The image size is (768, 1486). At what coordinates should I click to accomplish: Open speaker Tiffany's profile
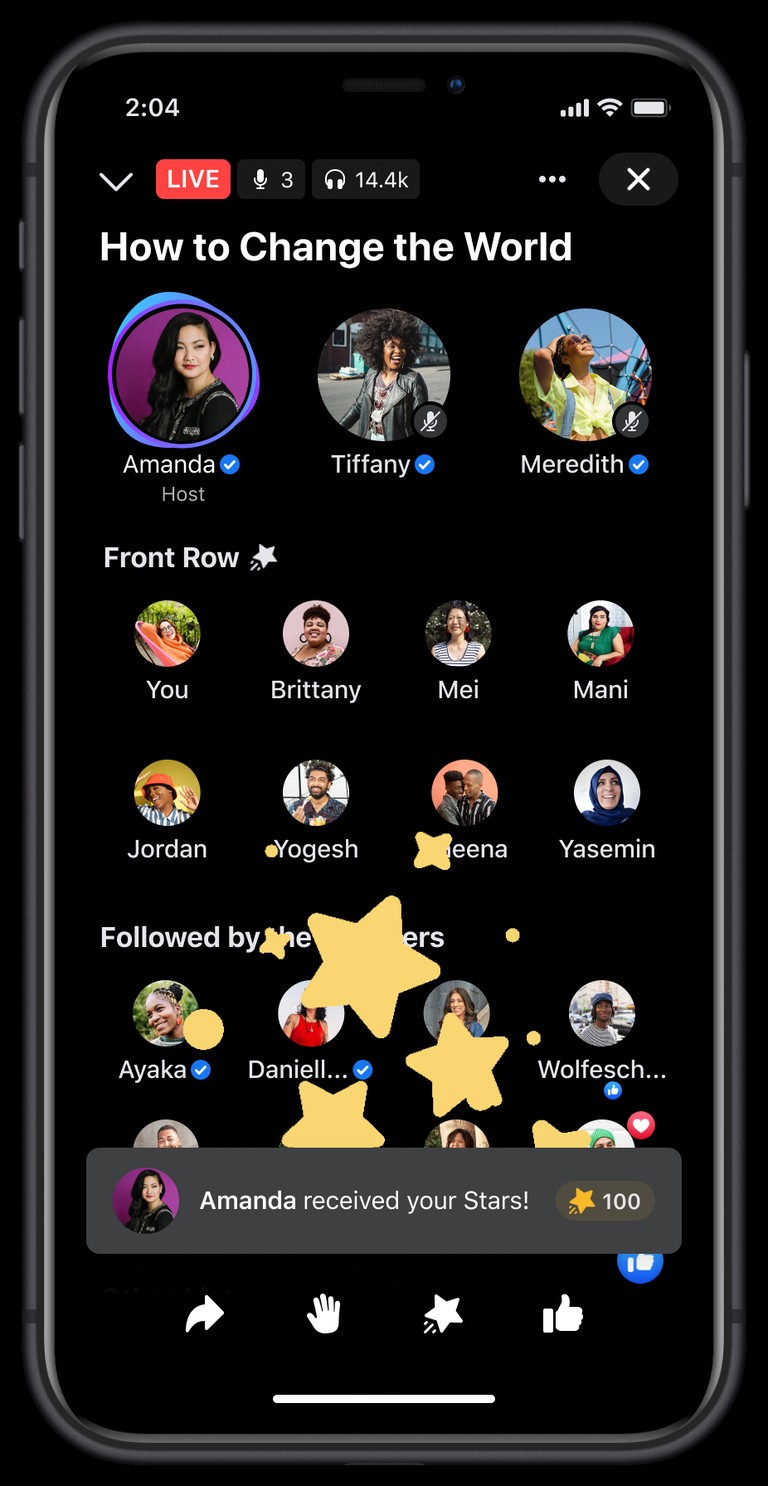click(x=384, y=374)
